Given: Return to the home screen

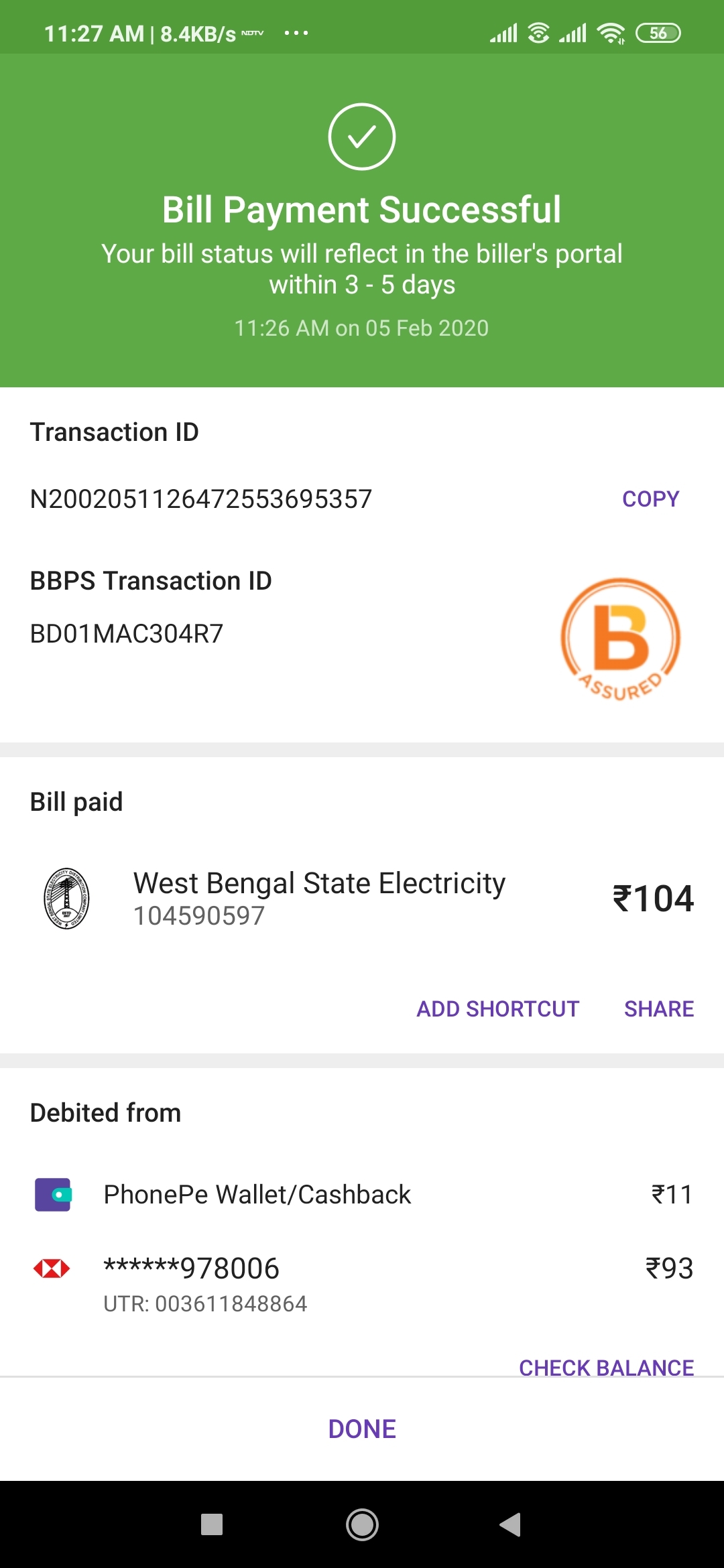Looking at the screenshot, I should [362, 1524].
